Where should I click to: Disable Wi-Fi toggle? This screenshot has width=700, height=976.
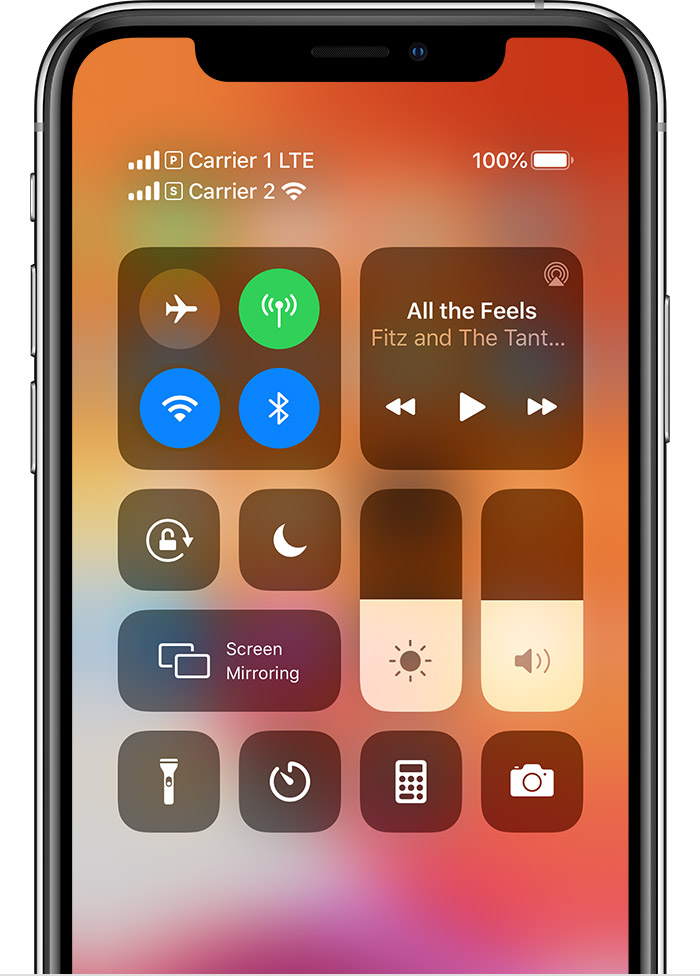click(x=180, y=408)
